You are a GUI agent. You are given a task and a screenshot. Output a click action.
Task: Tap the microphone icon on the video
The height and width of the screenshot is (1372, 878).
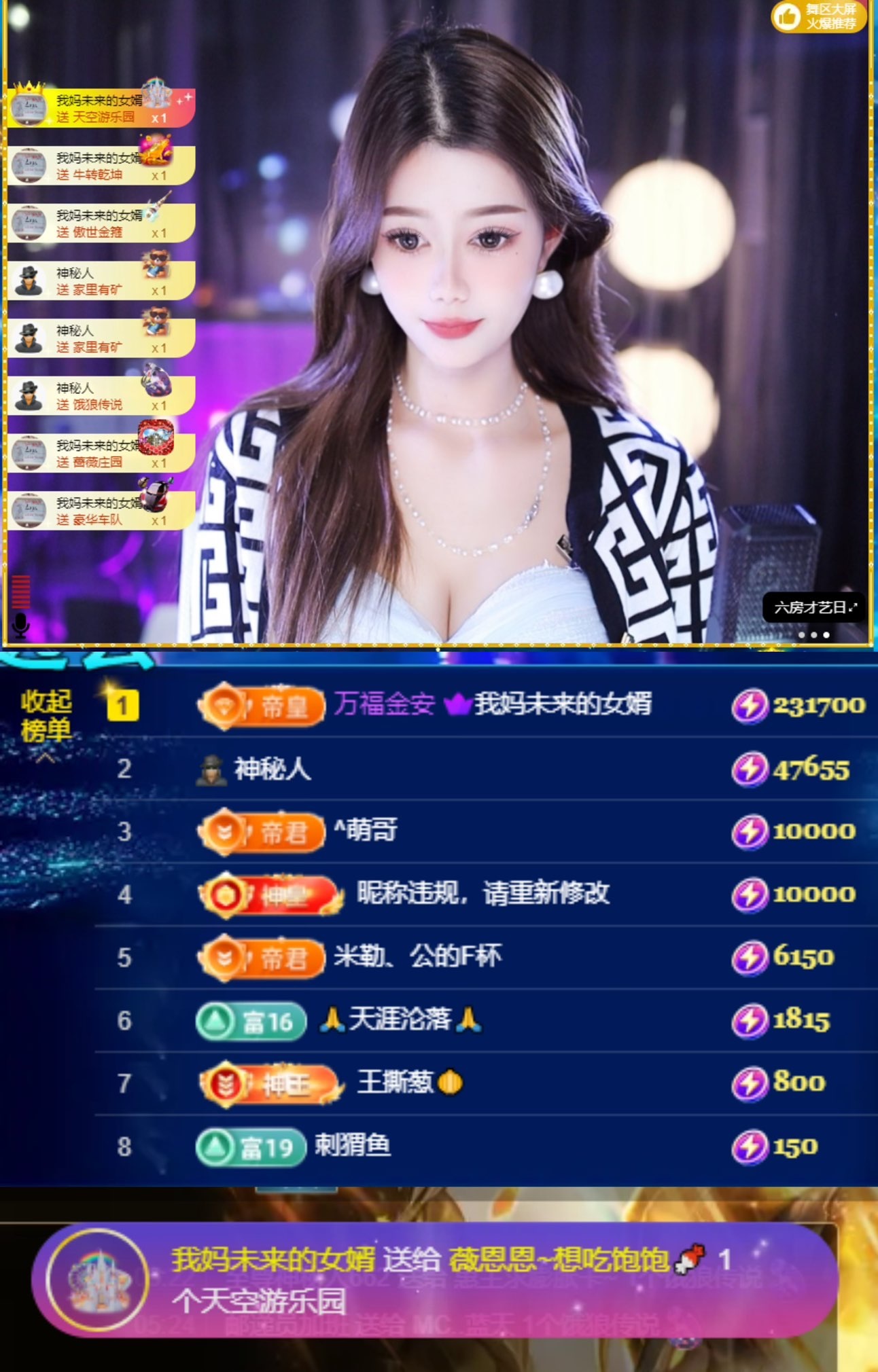click(20, 624)
